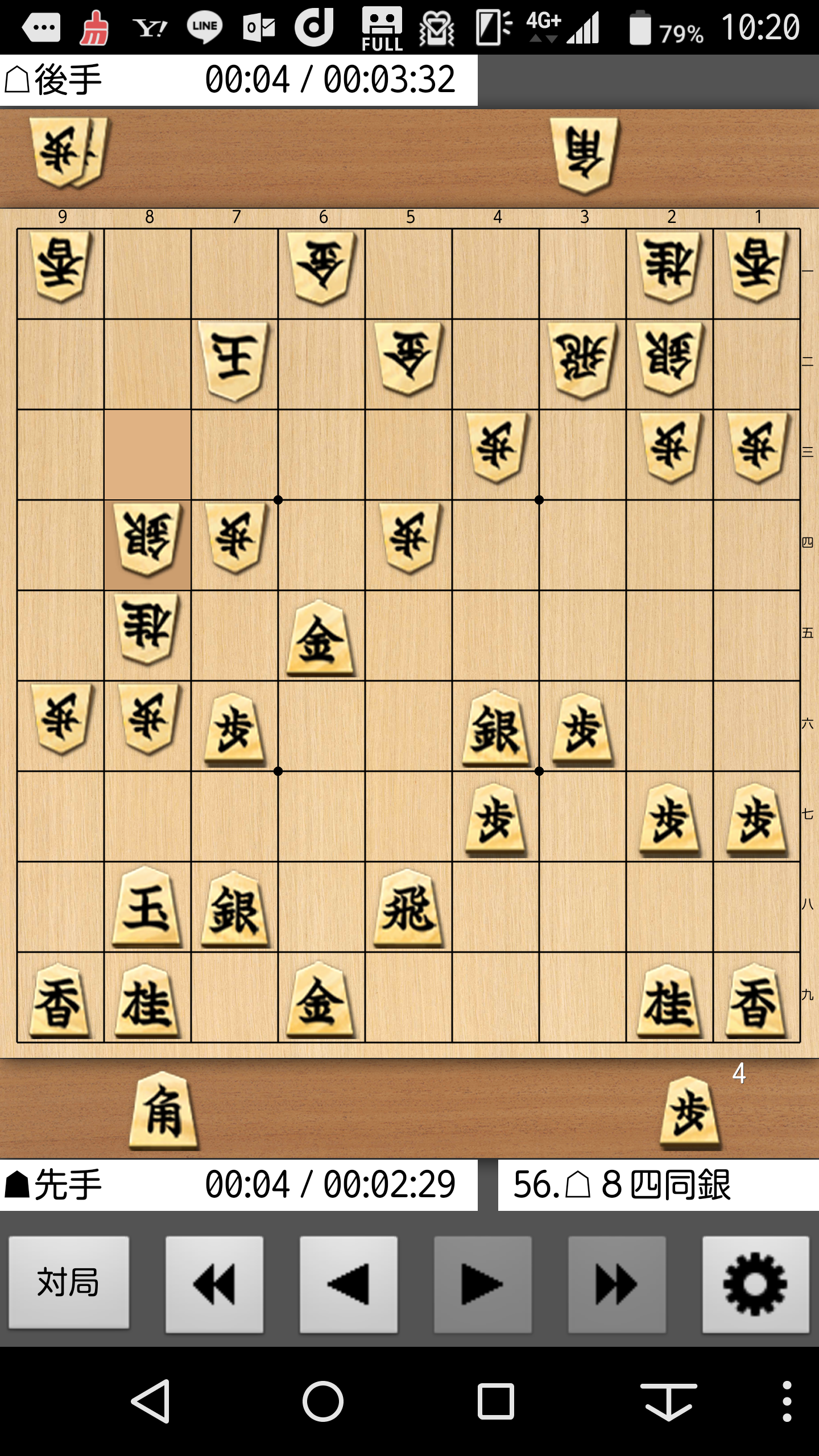The height and width of the screenshot is (1456, 819).
Task: Tap the highlighted silver on 8四
Action: point(147,543)
